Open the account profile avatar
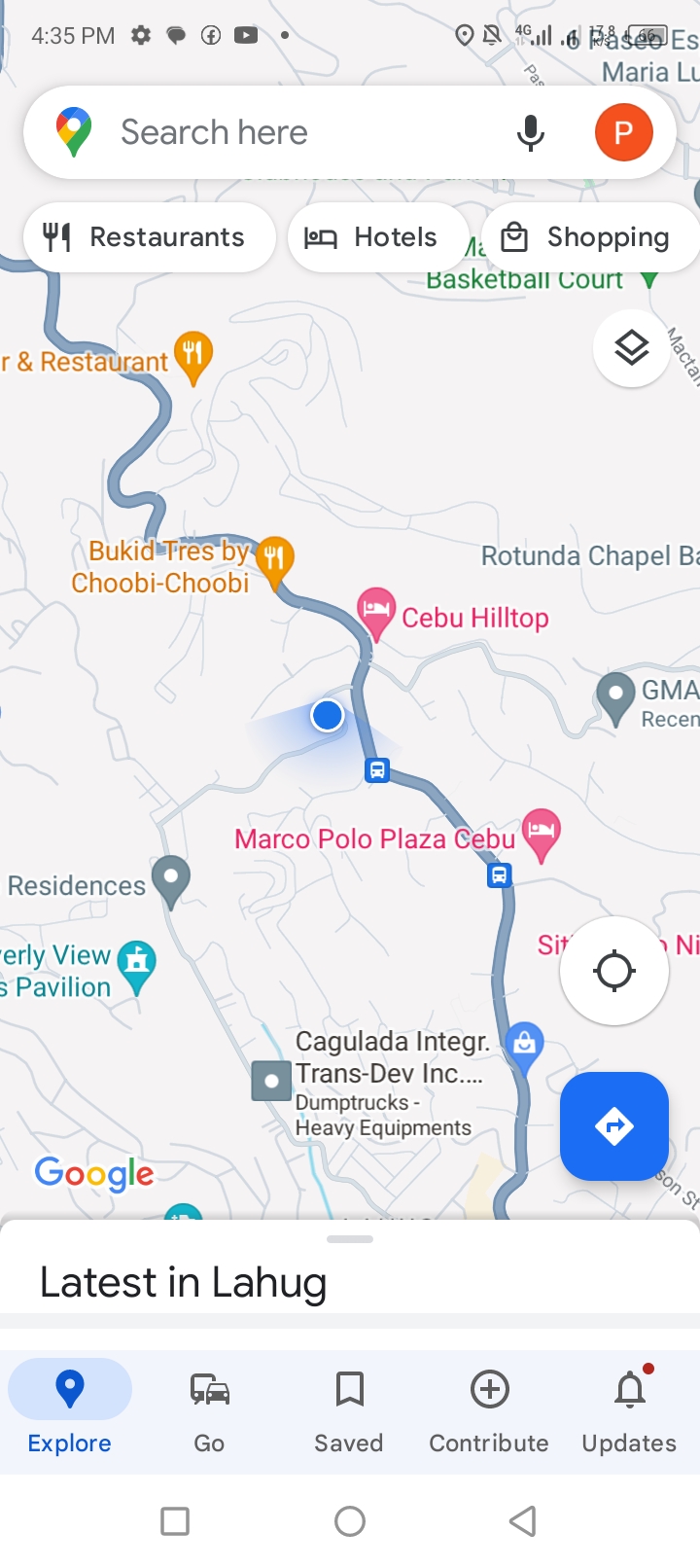Screen dimensions: 700x1568 coord(623,132)
